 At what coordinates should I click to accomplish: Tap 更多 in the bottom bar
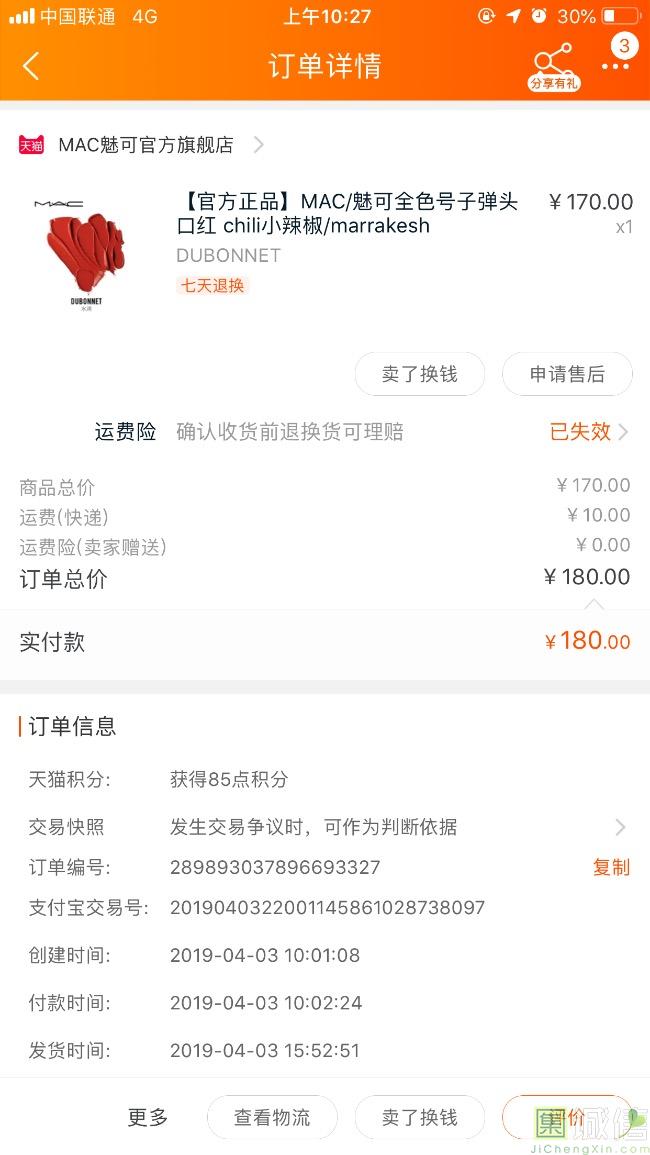click(x=148, y=1117)
